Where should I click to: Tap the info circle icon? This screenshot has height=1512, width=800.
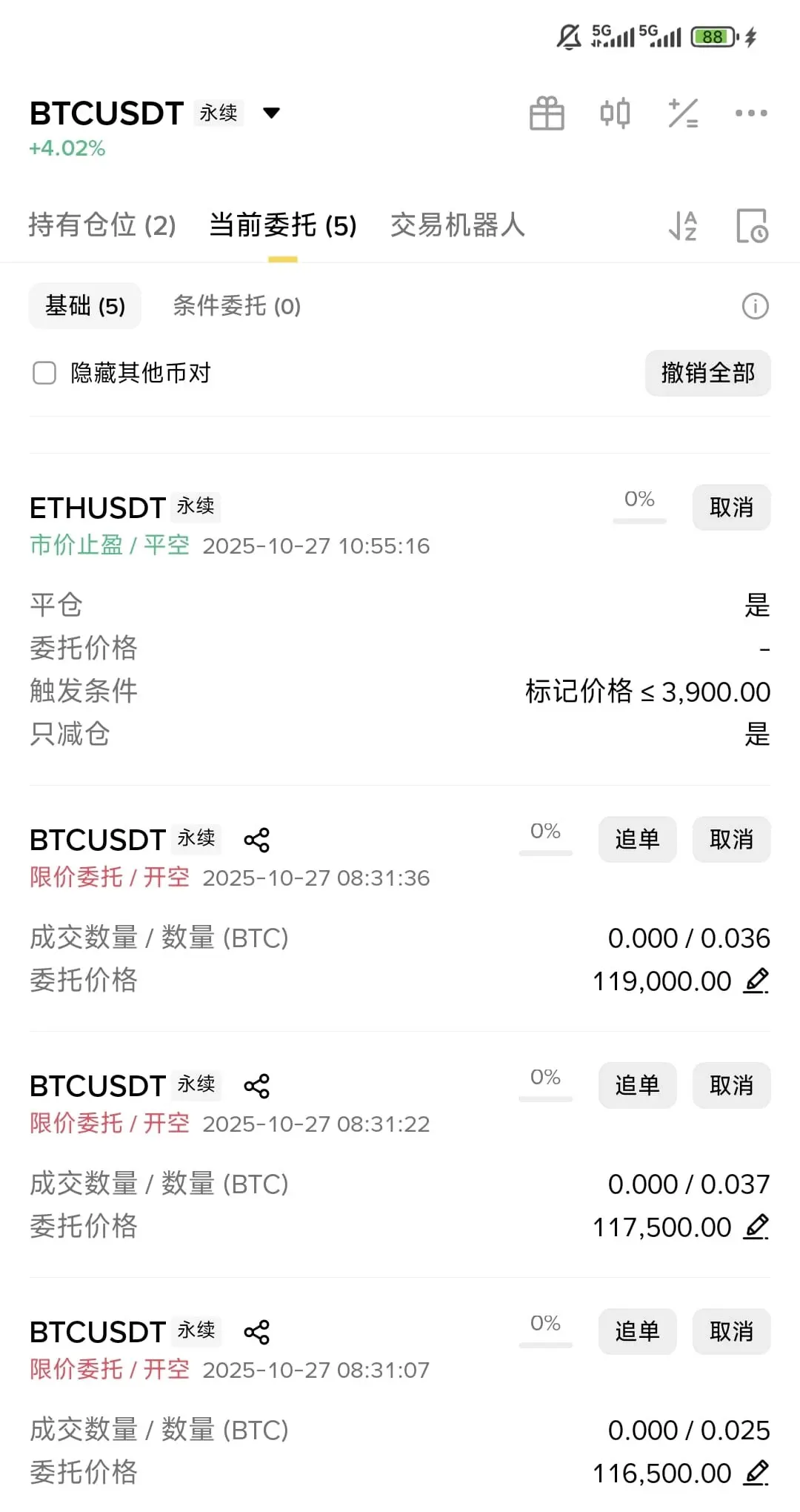[755, 305]
